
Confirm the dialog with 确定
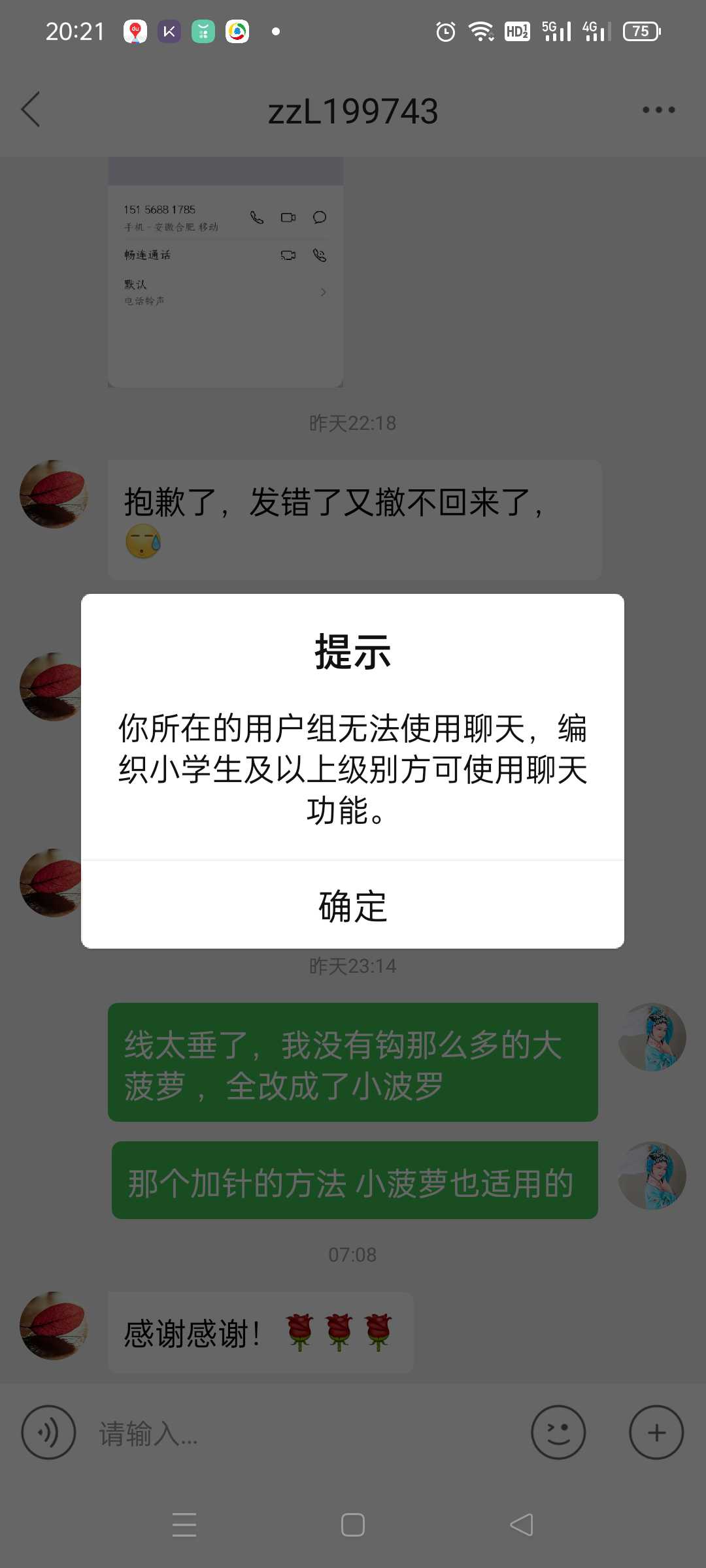tap(352, 906)
